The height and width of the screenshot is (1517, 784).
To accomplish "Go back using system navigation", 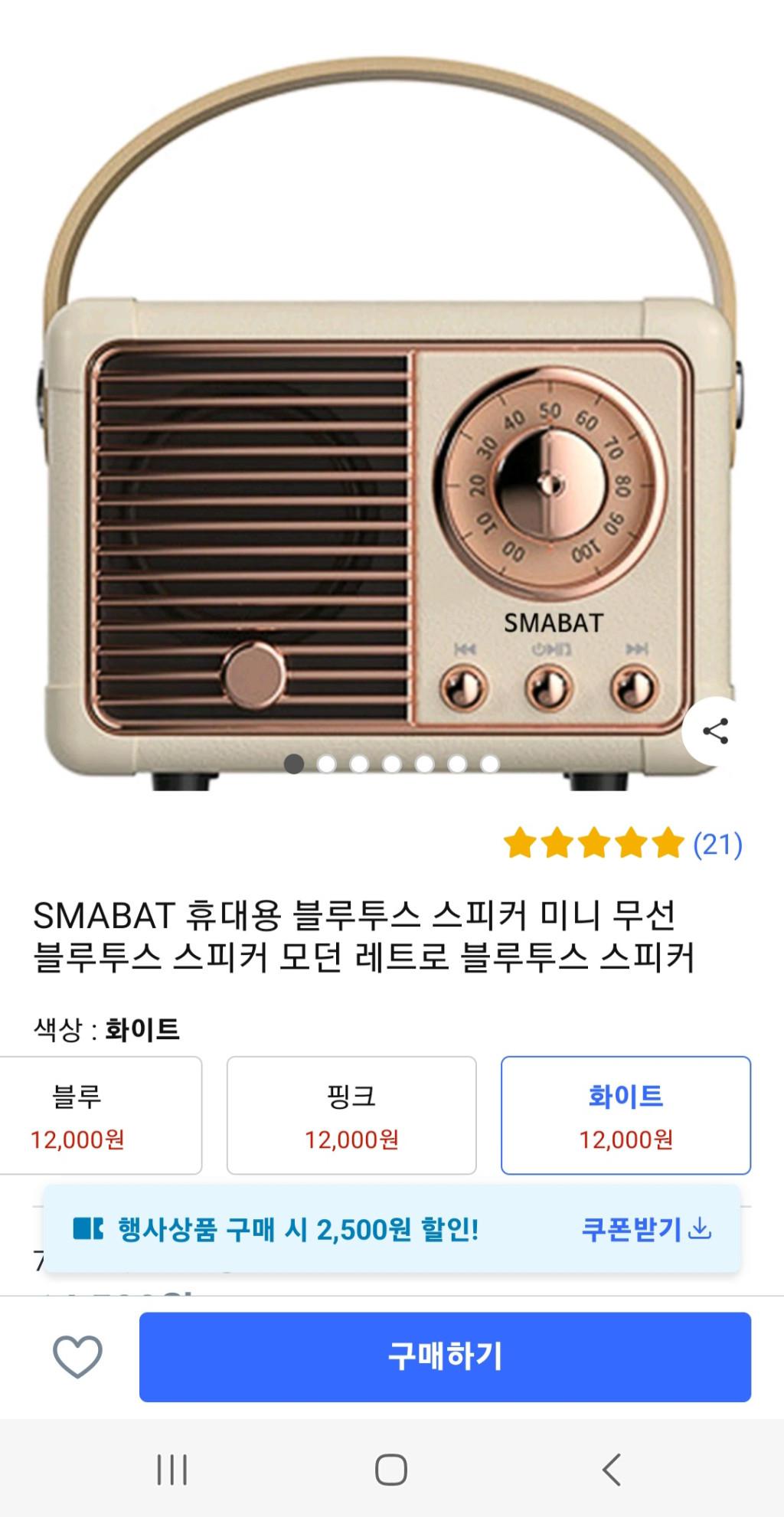I will [x=611, y=1470].
